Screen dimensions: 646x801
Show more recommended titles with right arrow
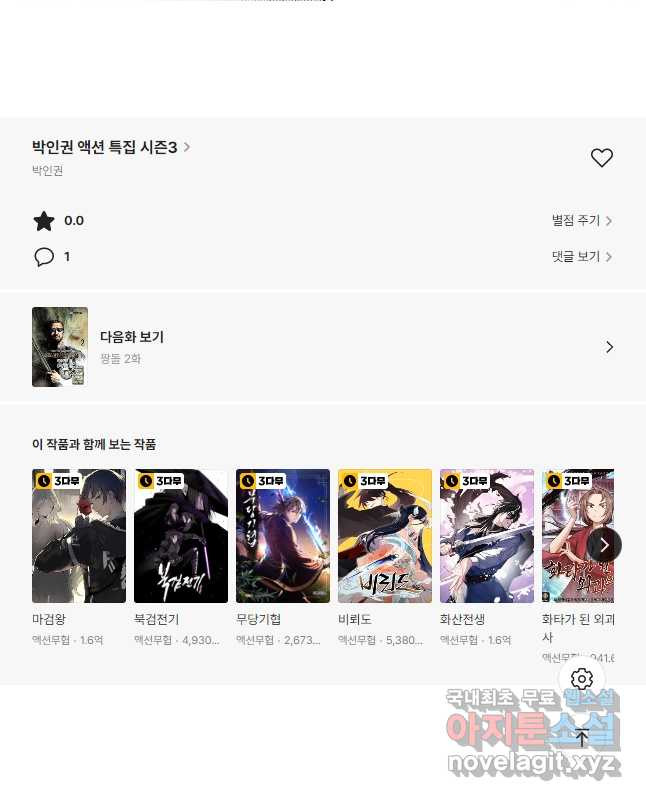(x=603, y=545)
